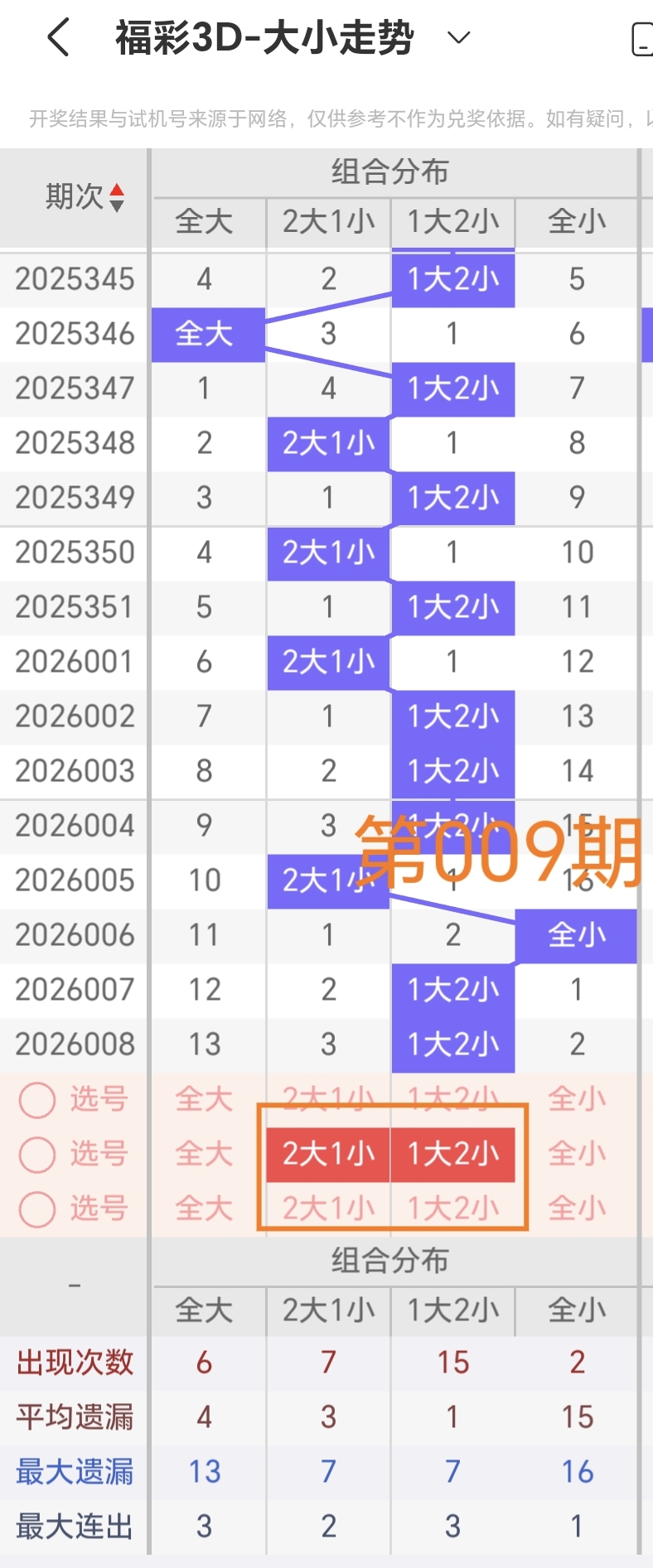The height and width of the screenshot is (1568, 653).
Task: Select the first 选号 radio button
Action: click(x=36, y=1099)
